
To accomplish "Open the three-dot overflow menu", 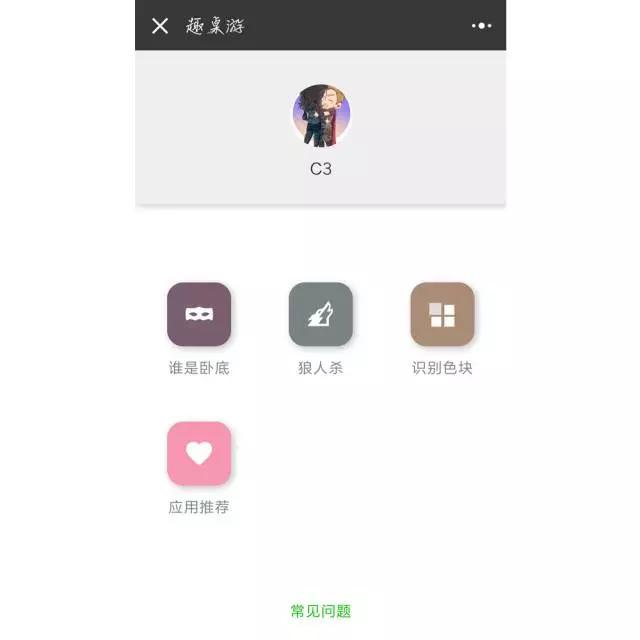I will (x=482, y=26).
